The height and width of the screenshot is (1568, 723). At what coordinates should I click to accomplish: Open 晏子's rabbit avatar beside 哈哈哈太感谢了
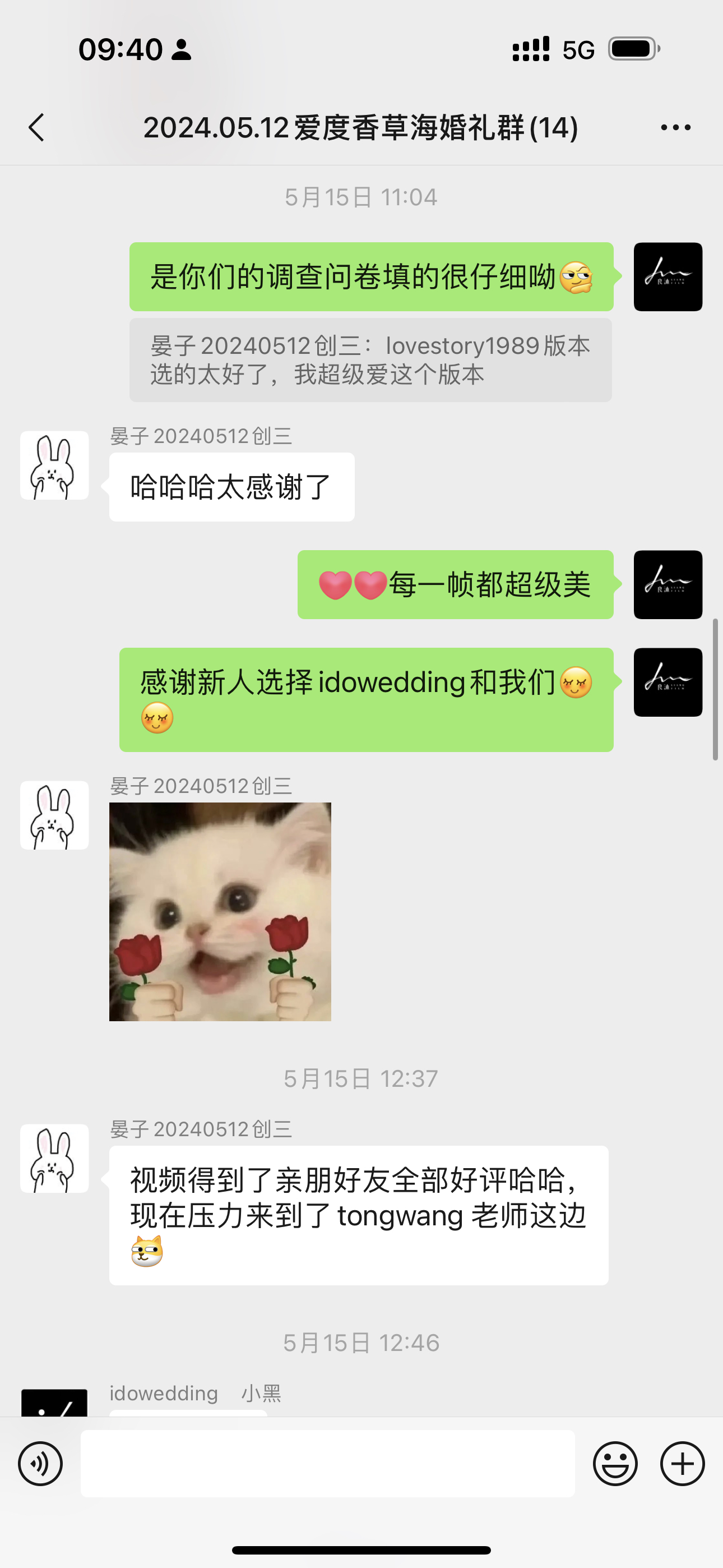click(x=55, y=465)
